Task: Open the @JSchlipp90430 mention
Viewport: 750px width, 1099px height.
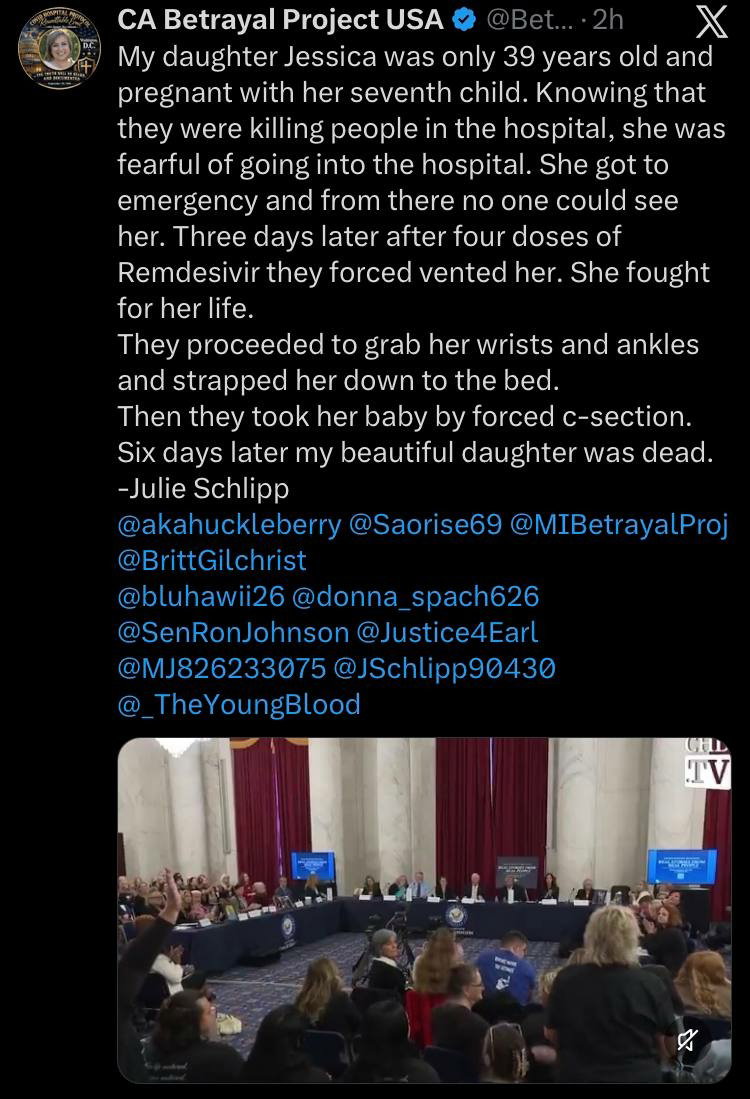Action: (x=444, y=668)
